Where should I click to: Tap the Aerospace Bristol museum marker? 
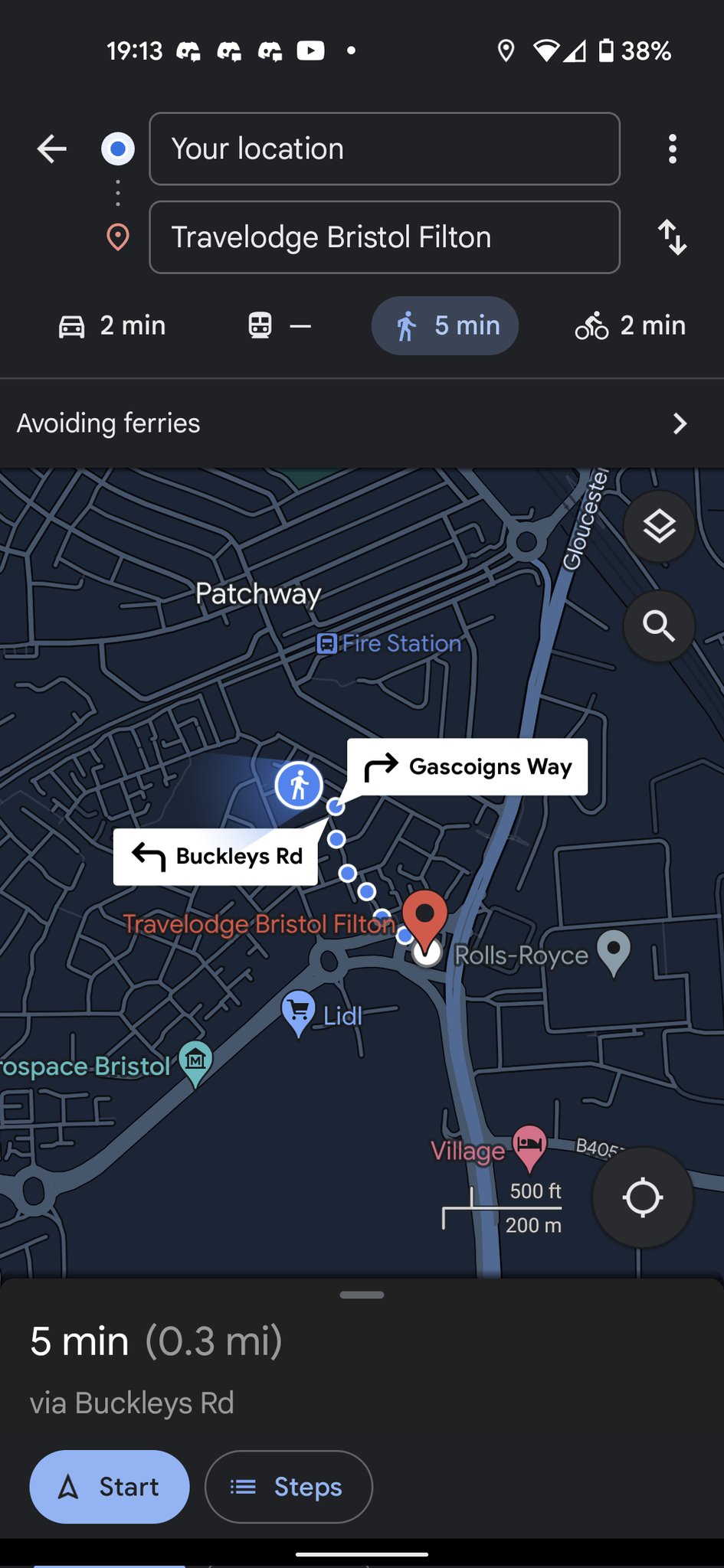click(x=195, y=1061)
